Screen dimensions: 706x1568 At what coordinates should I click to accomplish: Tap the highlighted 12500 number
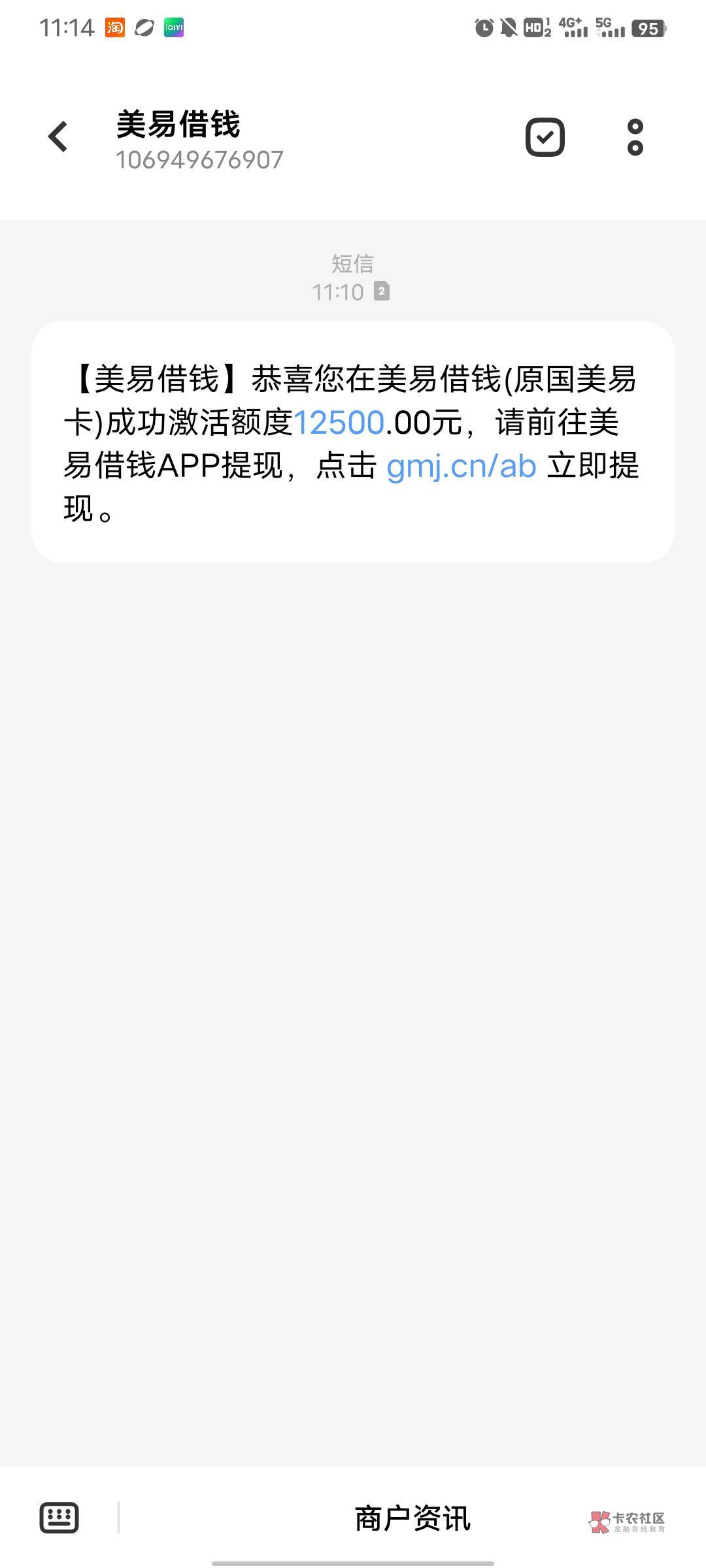[339, 423]
